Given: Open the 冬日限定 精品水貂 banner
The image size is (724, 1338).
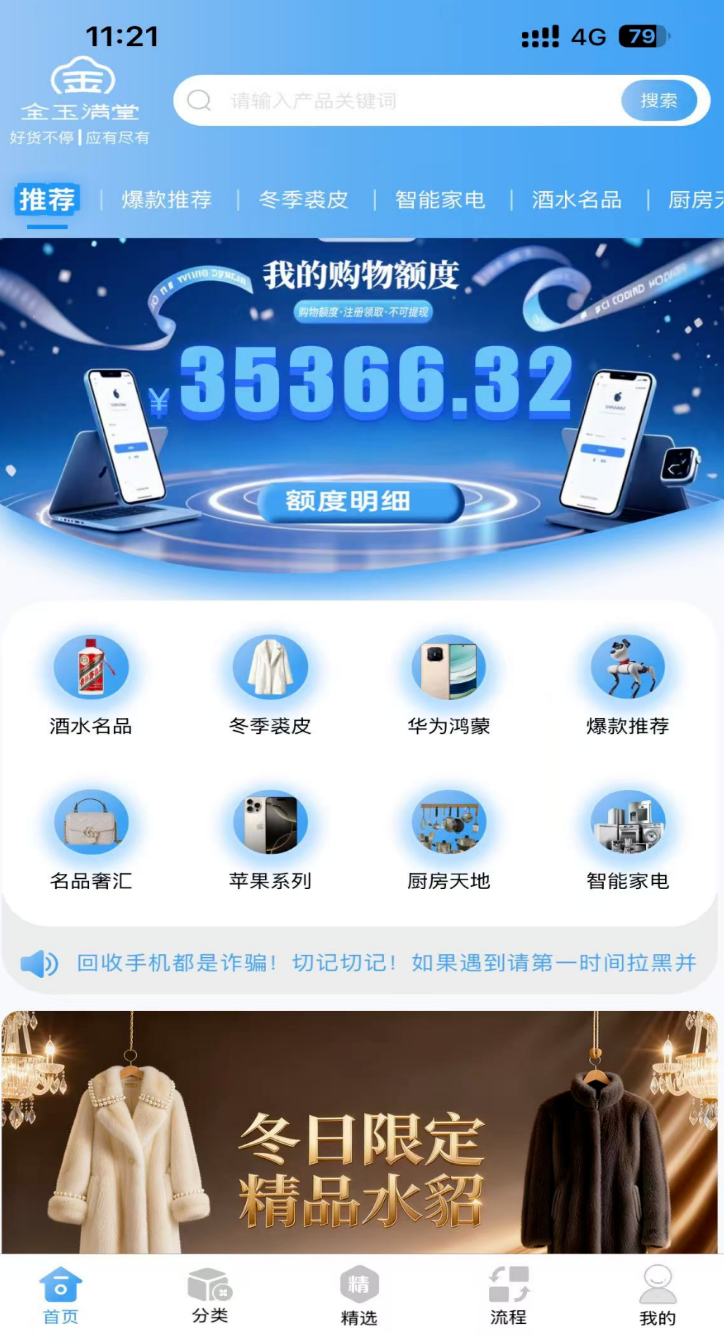Looking at the screenshot, I should coord(362,1135).
